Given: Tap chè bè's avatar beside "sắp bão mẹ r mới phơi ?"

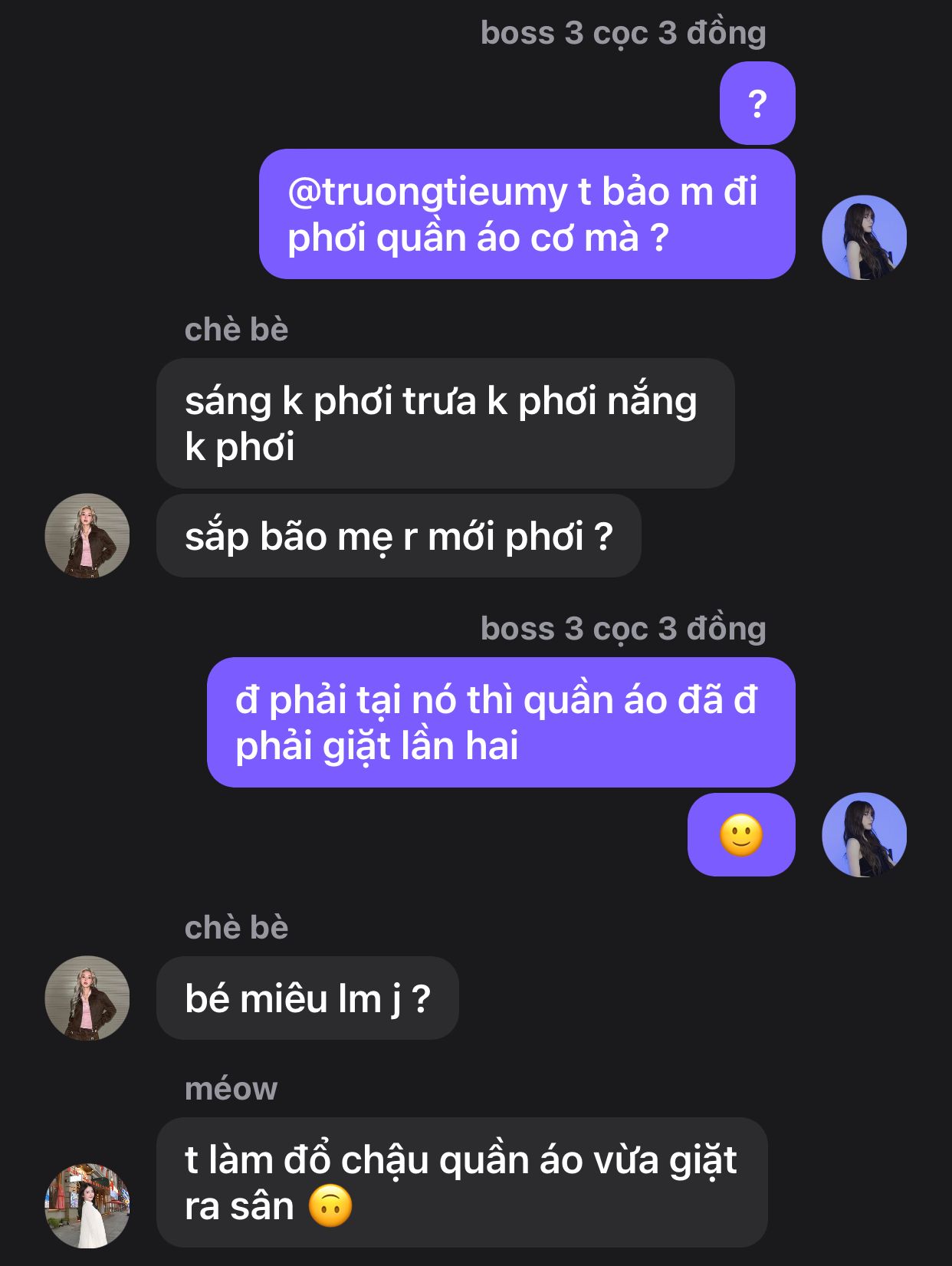Looking at the screenshot, I should (87, 535).
